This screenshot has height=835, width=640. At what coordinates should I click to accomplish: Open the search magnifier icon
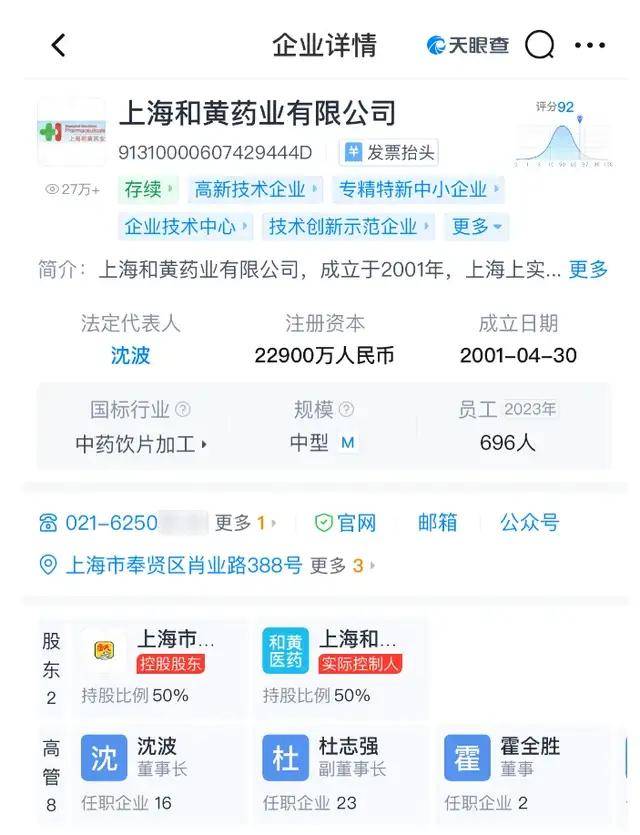coord(539,45)
